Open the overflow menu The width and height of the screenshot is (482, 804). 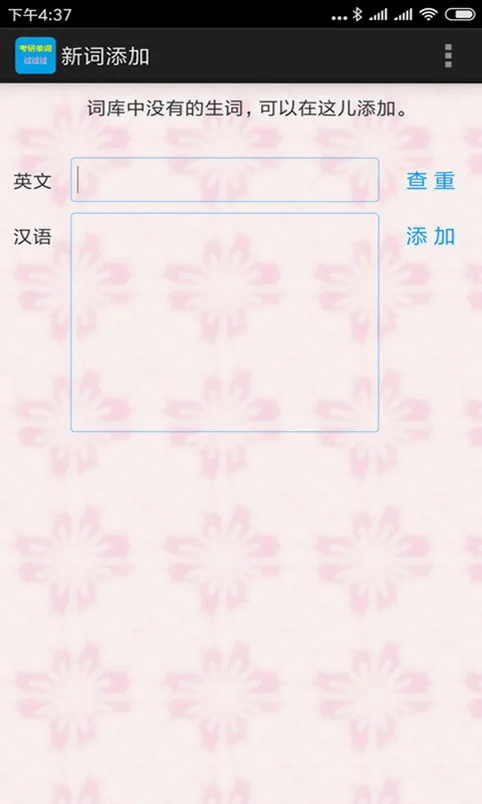(x=448, y=55)
